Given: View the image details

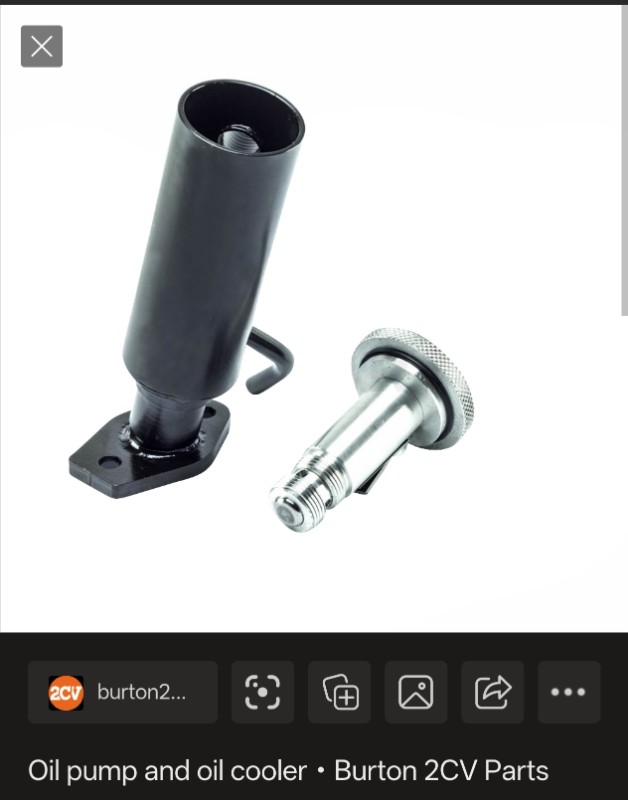Looking at the screenshot, I should pyautogui.click(x=416, y=692).
